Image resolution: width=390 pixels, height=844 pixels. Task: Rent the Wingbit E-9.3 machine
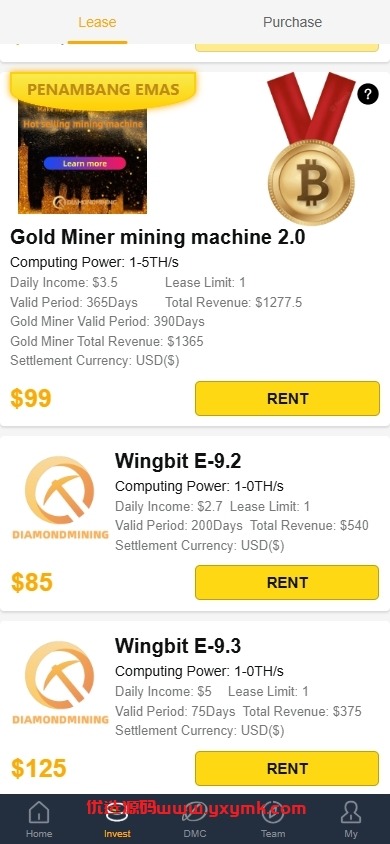point(287,768)
